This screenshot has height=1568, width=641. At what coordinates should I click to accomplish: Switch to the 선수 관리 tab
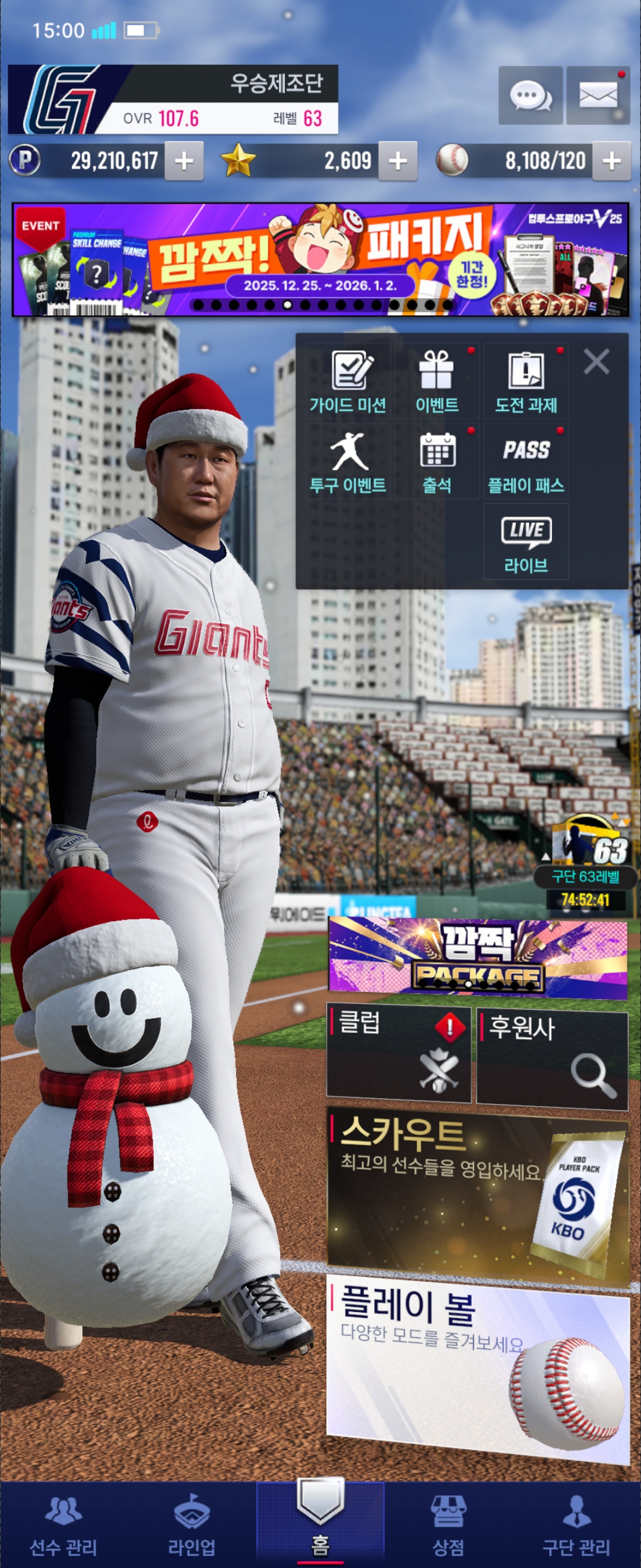click(64, 1525)
